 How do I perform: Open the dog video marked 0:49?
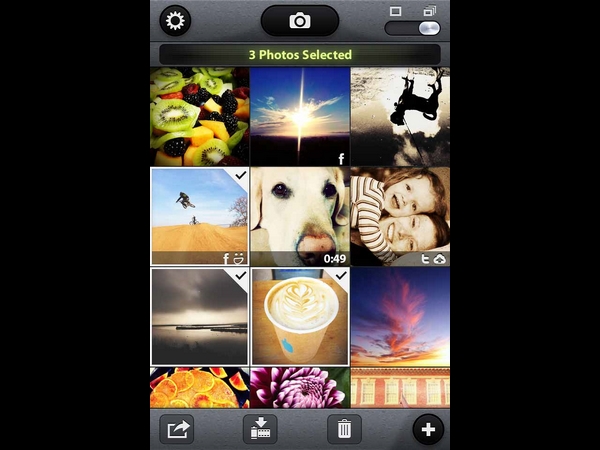(299, 216)
